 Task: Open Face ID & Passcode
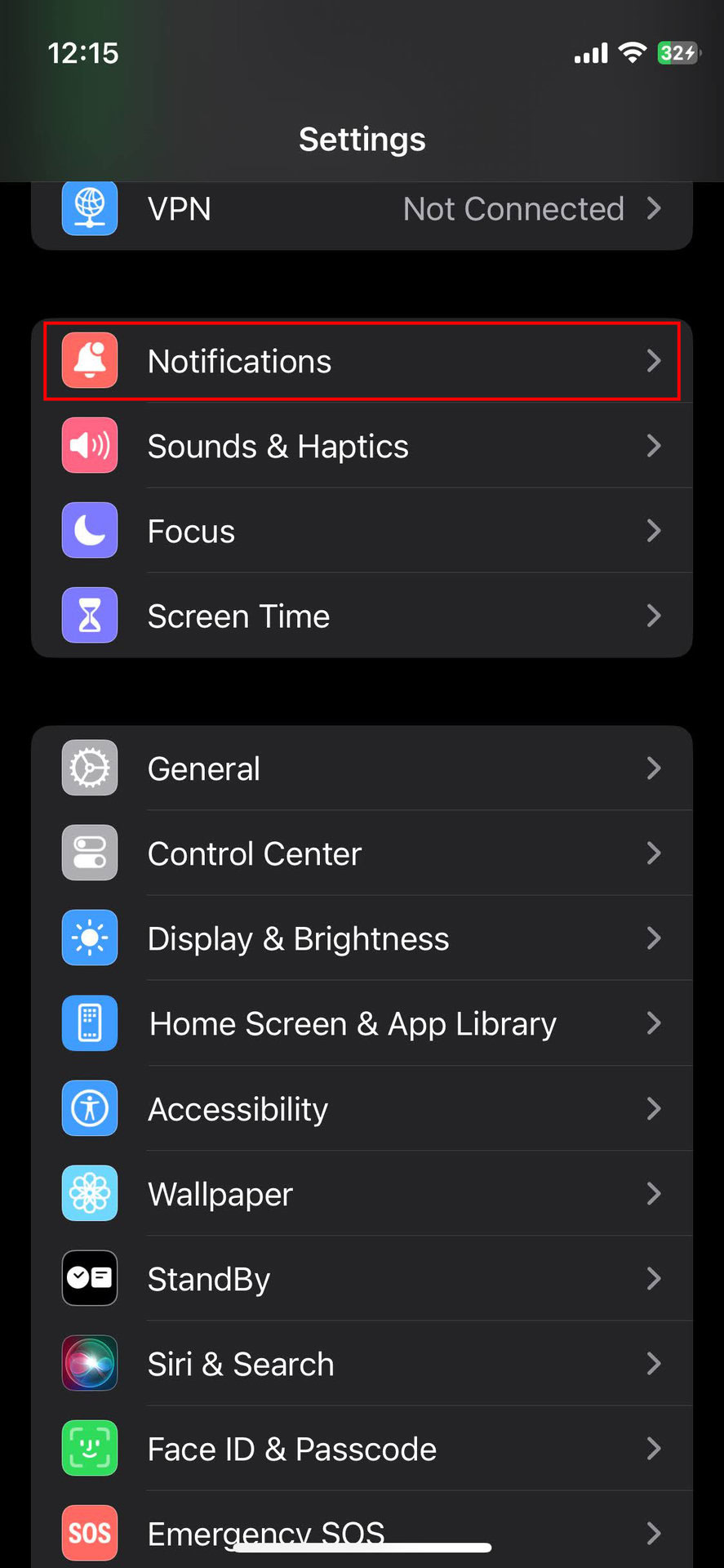tap(362, 1448)
